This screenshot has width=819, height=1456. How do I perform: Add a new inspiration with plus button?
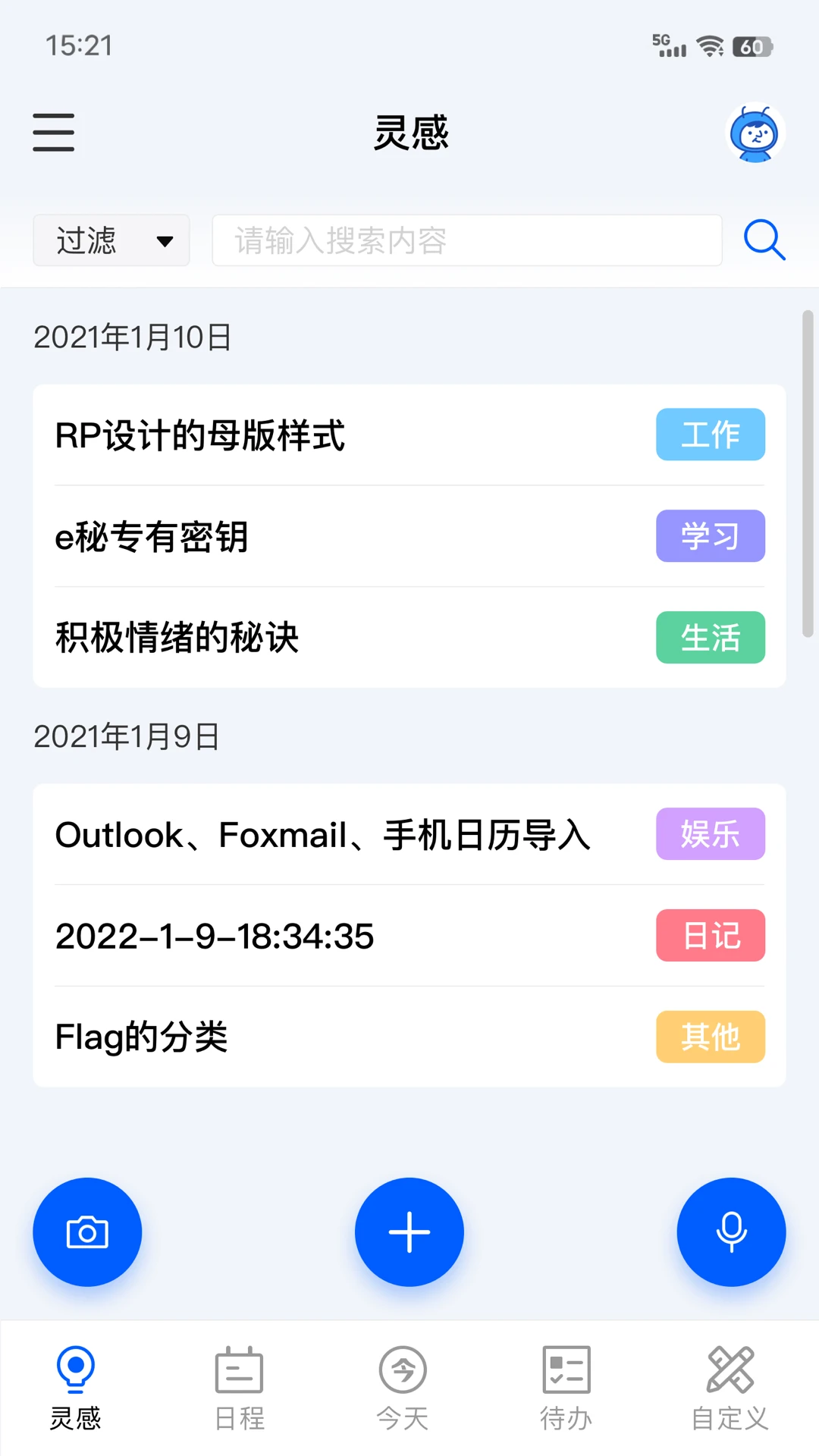tap(409, 1232)
